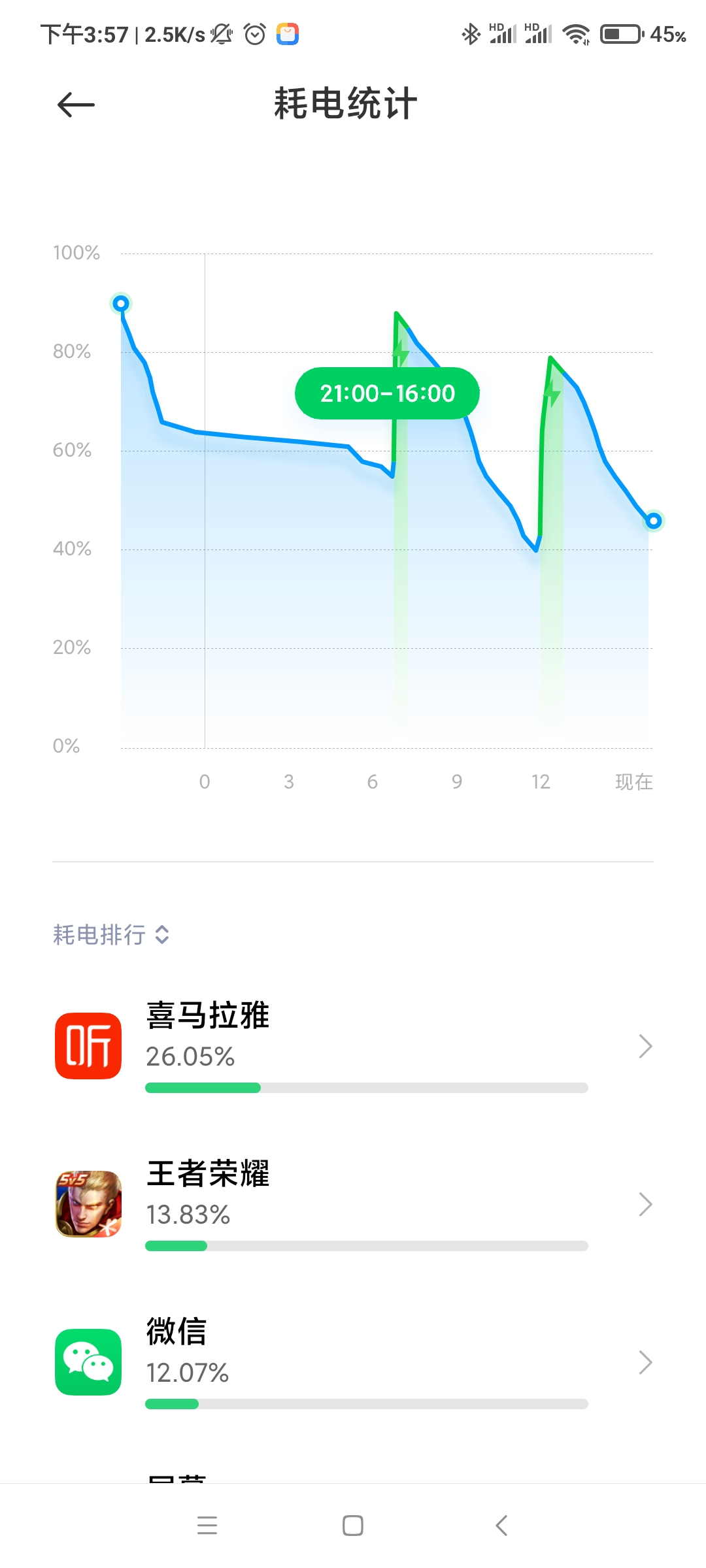Image resolution: width=706 pixels, height=1568 pixels.
Task: Go back using the top-left arrow
Action: pyautogui.click(x=76, y=105)
